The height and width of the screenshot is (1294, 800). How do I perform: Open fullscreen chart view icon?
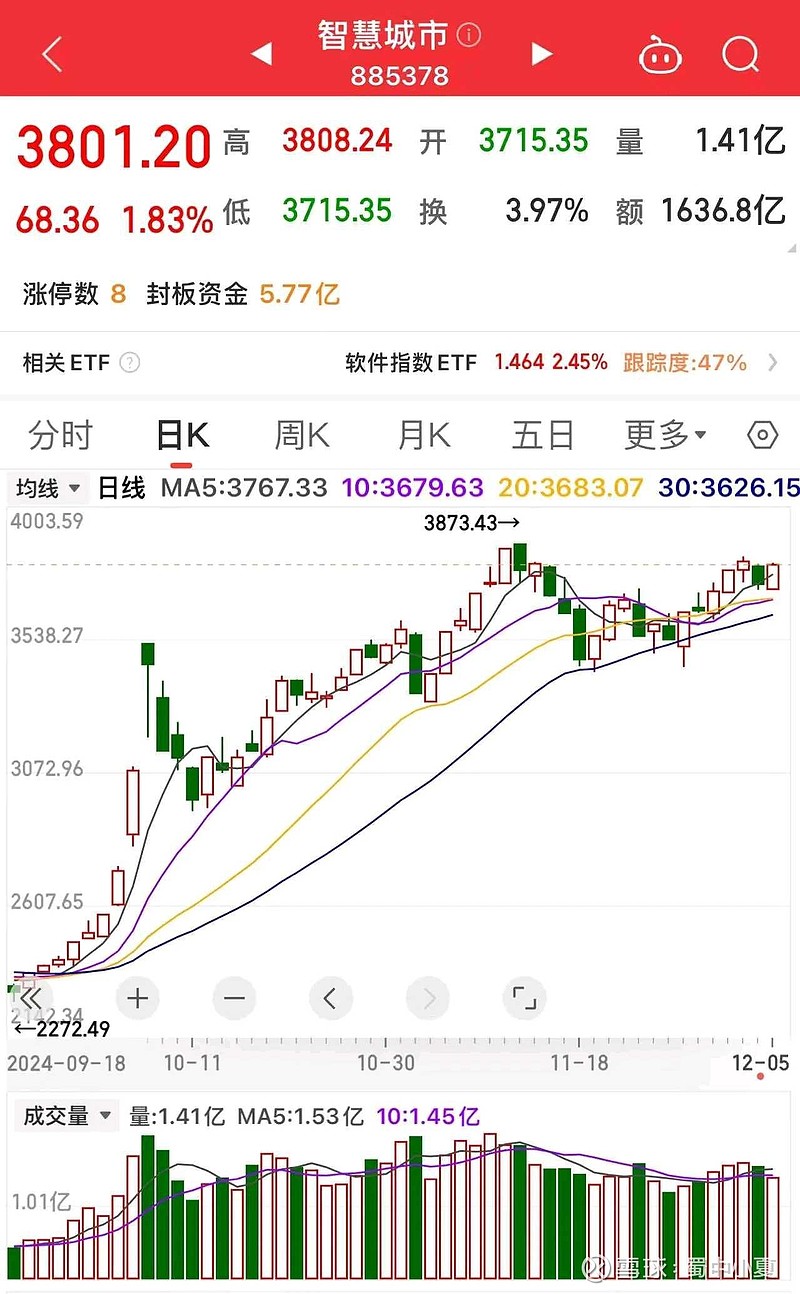[x=525, y=998]
